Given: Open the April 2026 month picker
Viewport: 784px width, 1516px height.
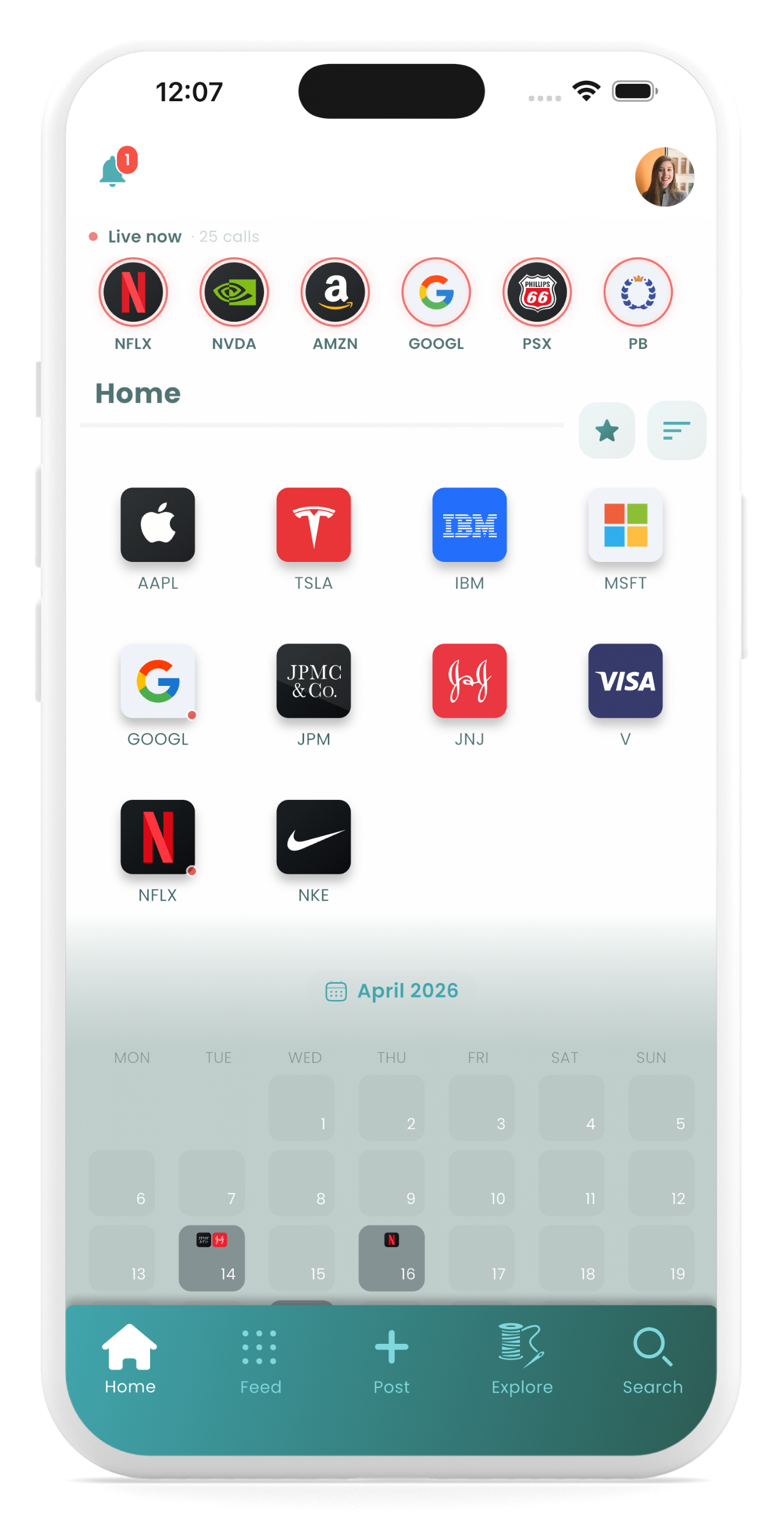Looking at the screenshot, I should [392, 991].
